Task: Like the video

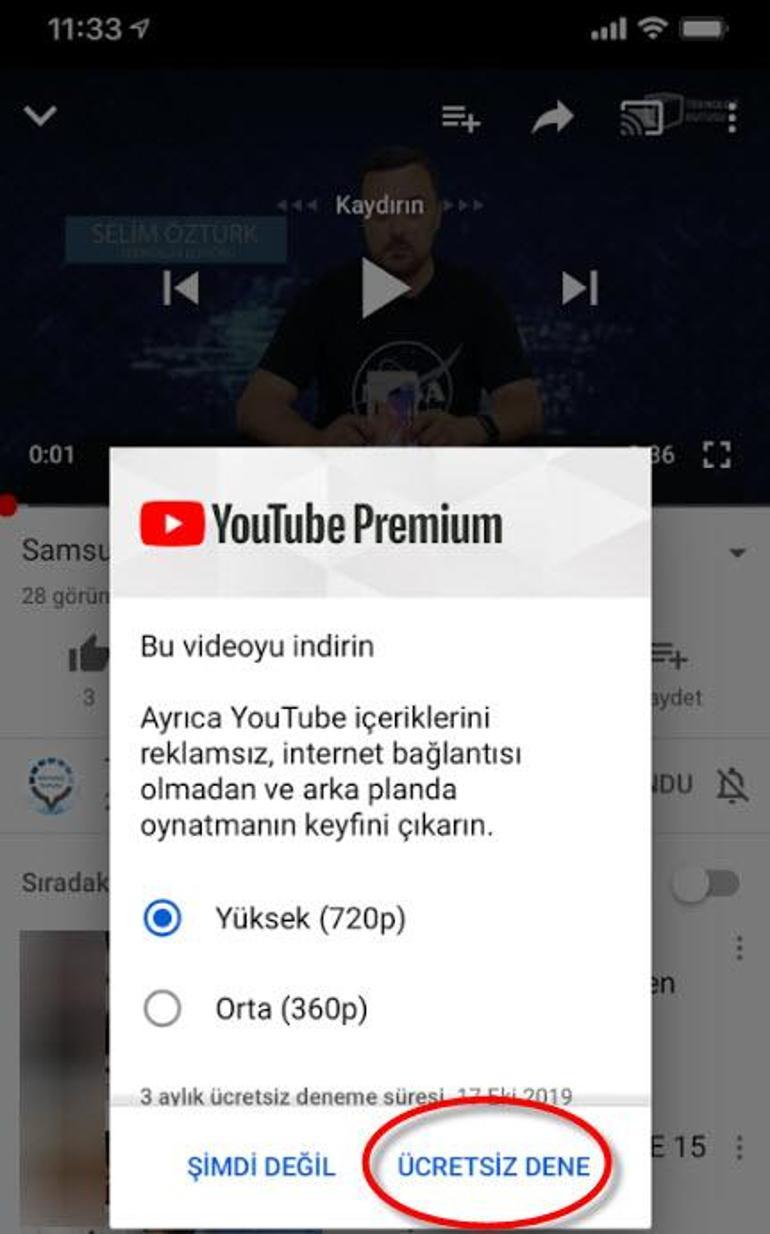Action: coord(89,657)
